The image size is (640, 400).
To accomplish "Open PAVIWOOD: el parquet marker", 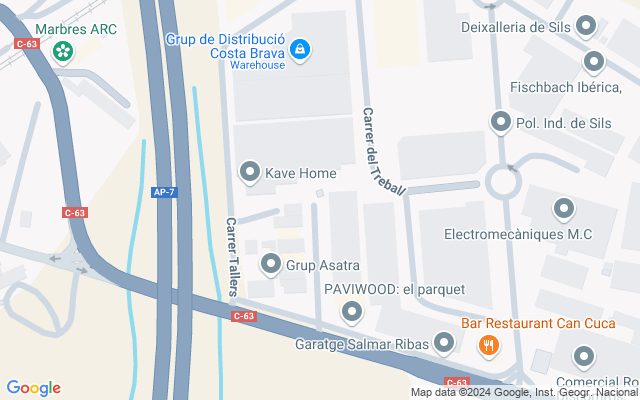I will pyautogui.click(x=352, y=313).
